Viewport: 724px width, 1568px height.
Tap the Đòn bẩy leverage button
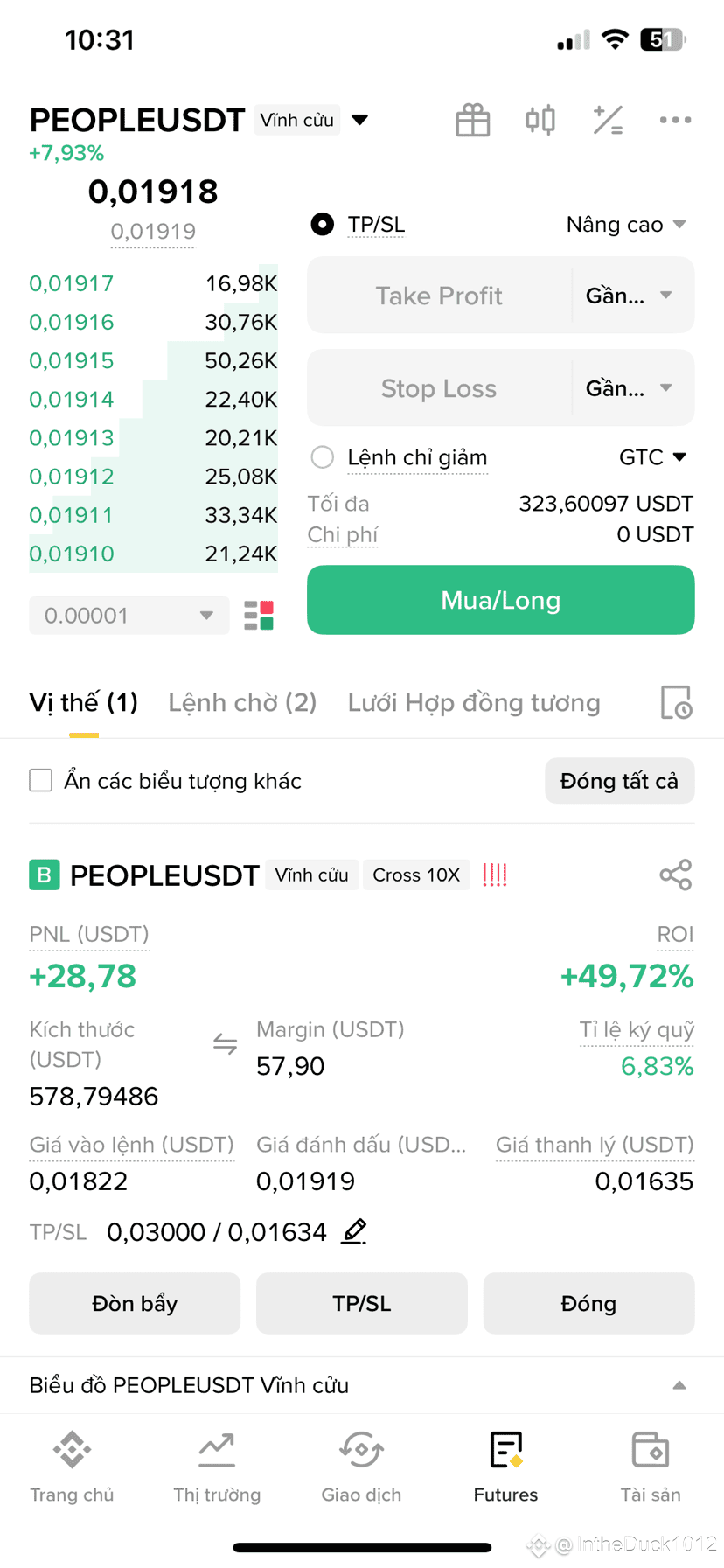[x=135, y=1303]
